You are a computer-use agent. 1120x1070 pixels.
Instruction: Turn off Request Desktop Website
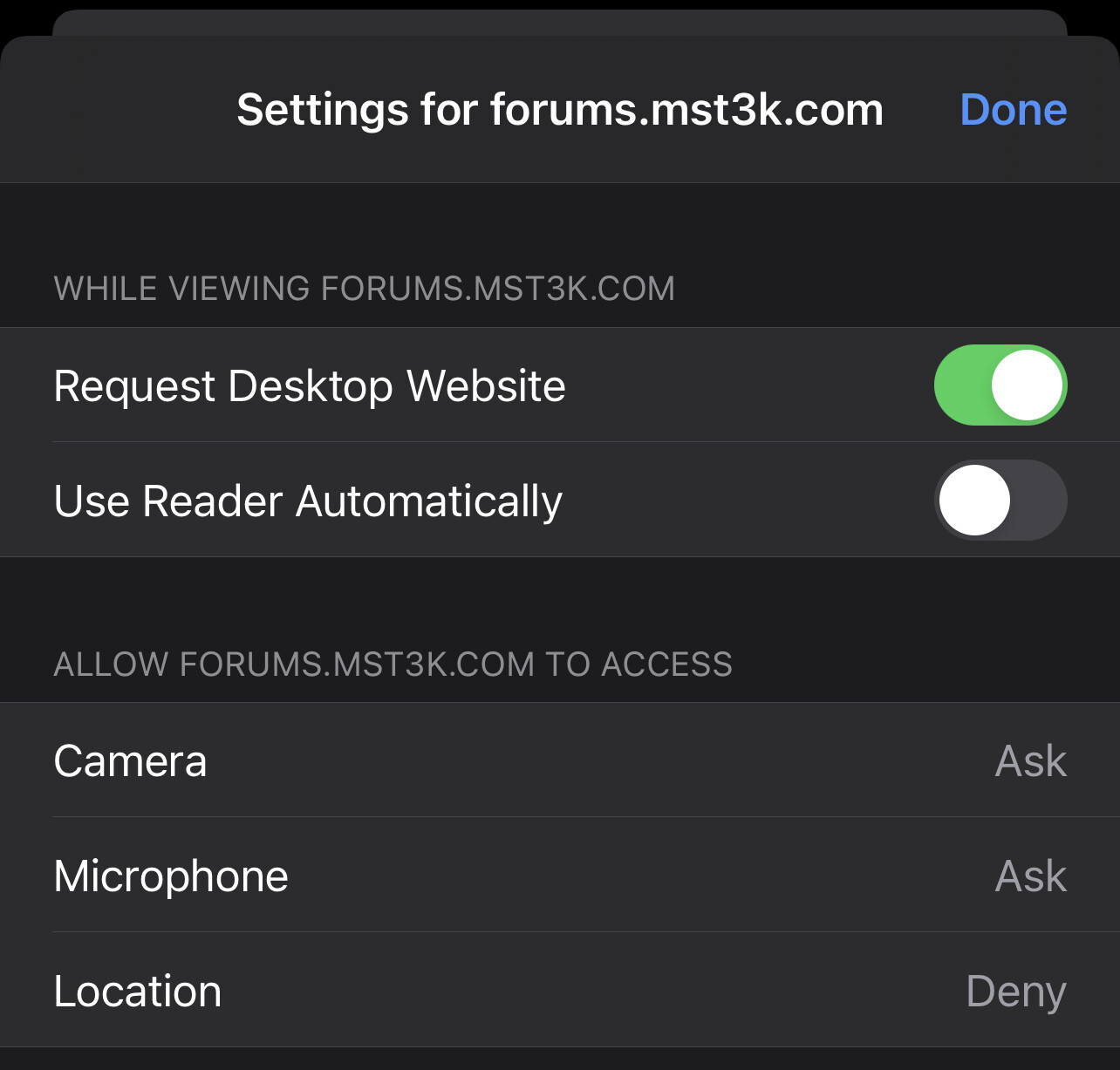pyautogui.click(x=1000, y=385)
